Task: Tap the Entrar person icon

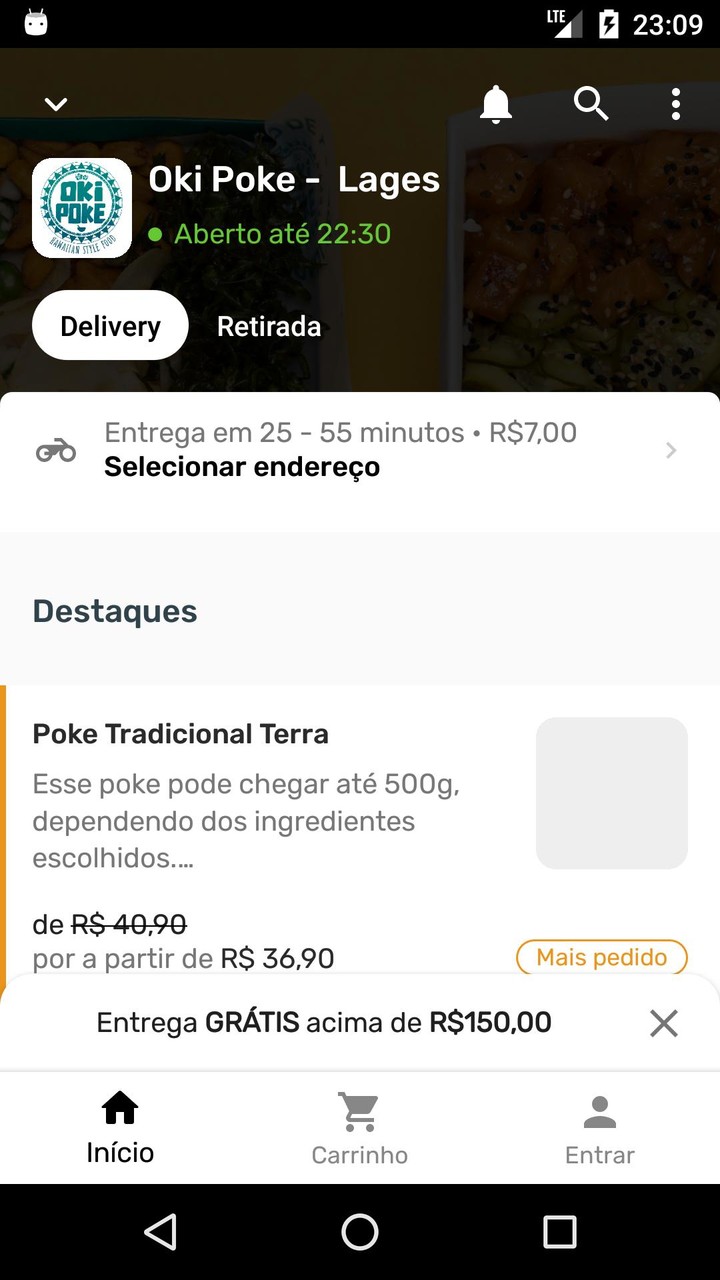Action: pyautogui.click(x=599, y=1108)
